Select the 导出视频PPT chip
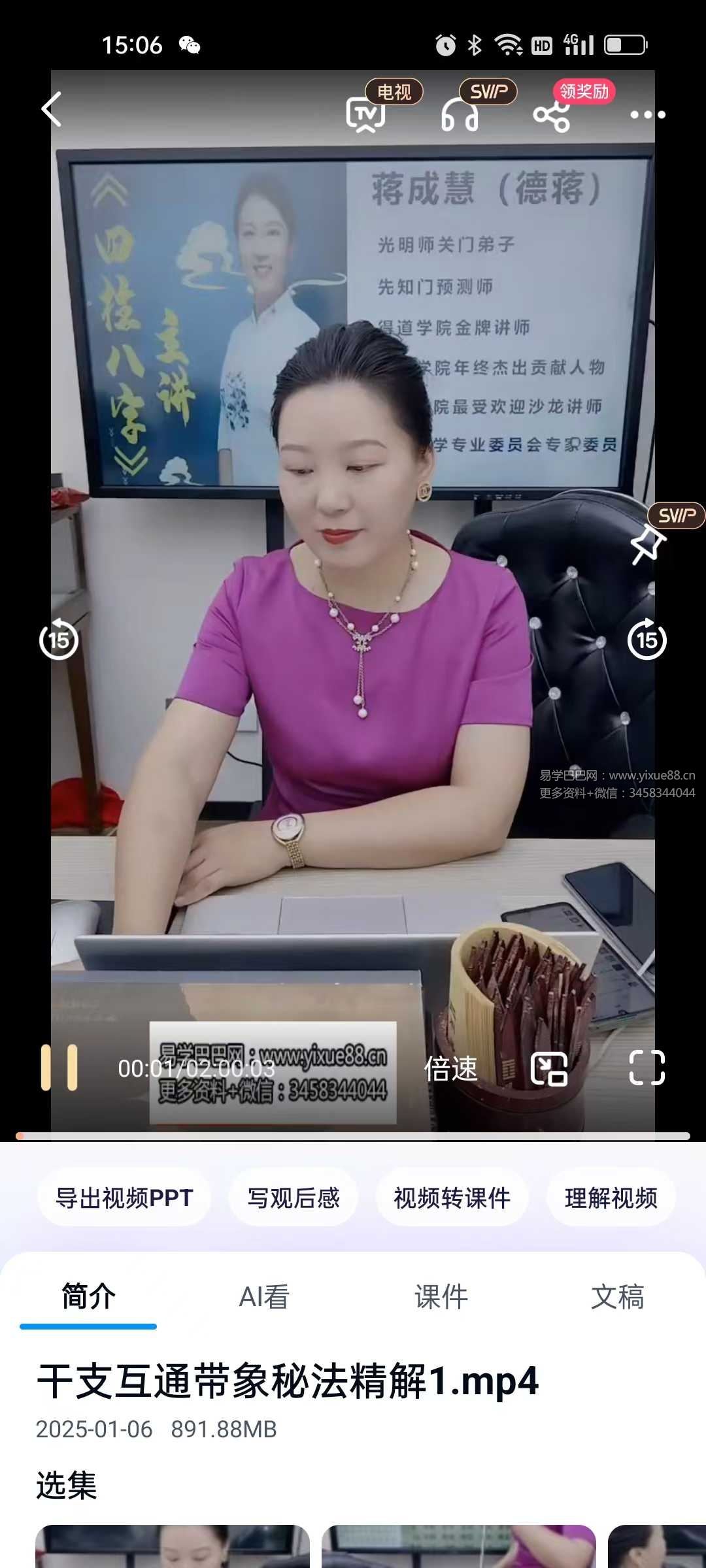The height and width of the screenshot is (1568, 706). pos(124,1198)
